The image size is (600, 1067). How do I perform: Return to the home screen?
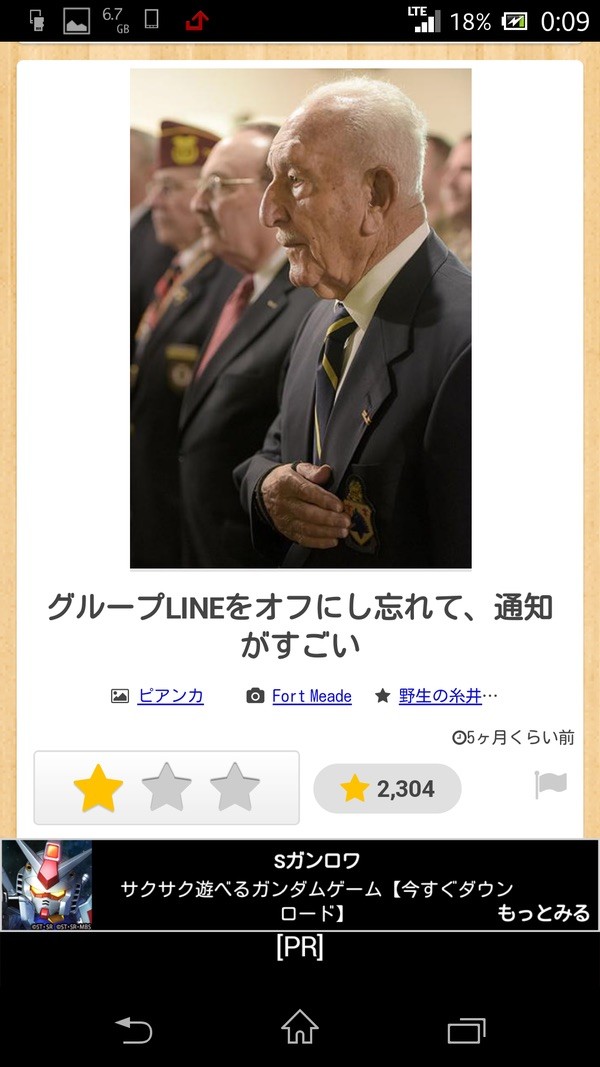click(x=300, y=1029)
